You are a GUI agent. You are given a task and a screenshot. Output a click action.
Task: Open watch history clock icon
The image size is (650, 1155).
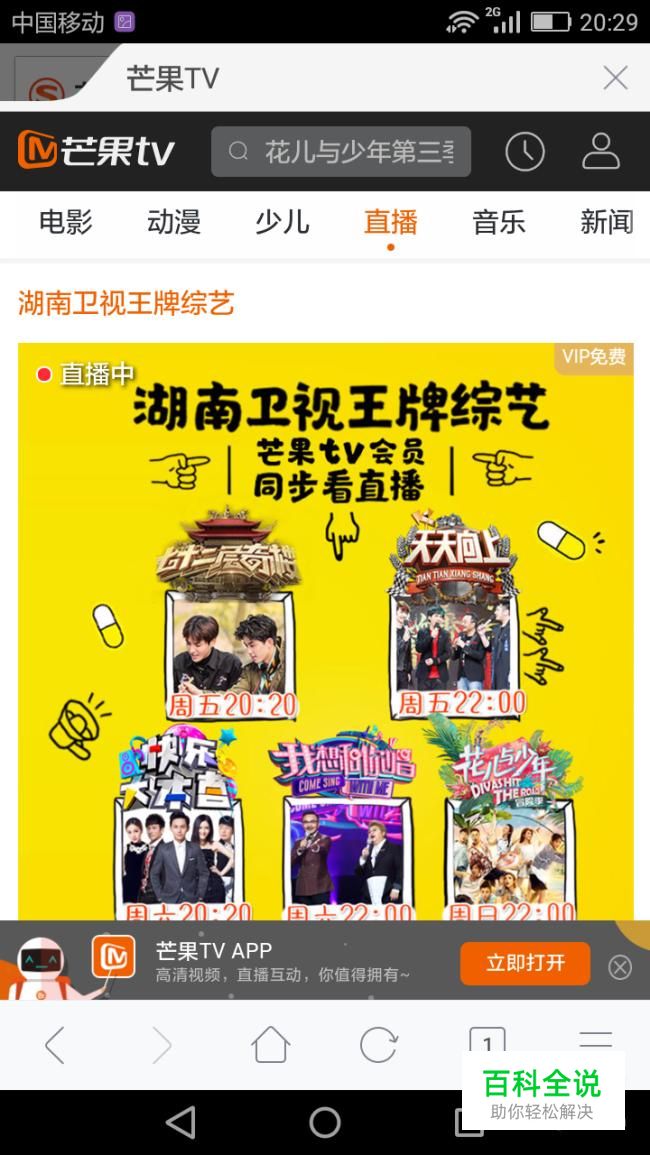524,152
